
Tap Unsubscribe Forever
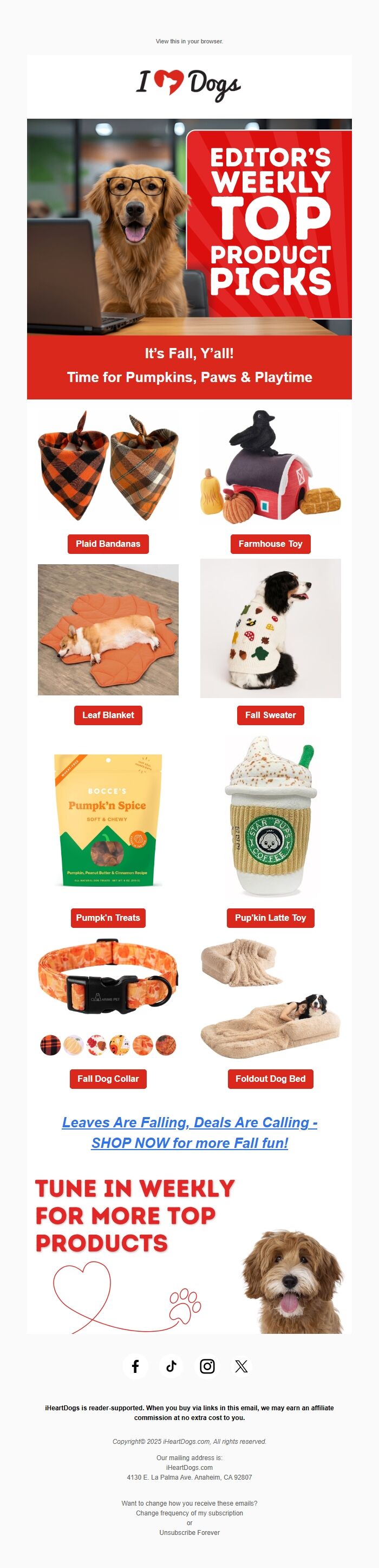point(189,1532)
